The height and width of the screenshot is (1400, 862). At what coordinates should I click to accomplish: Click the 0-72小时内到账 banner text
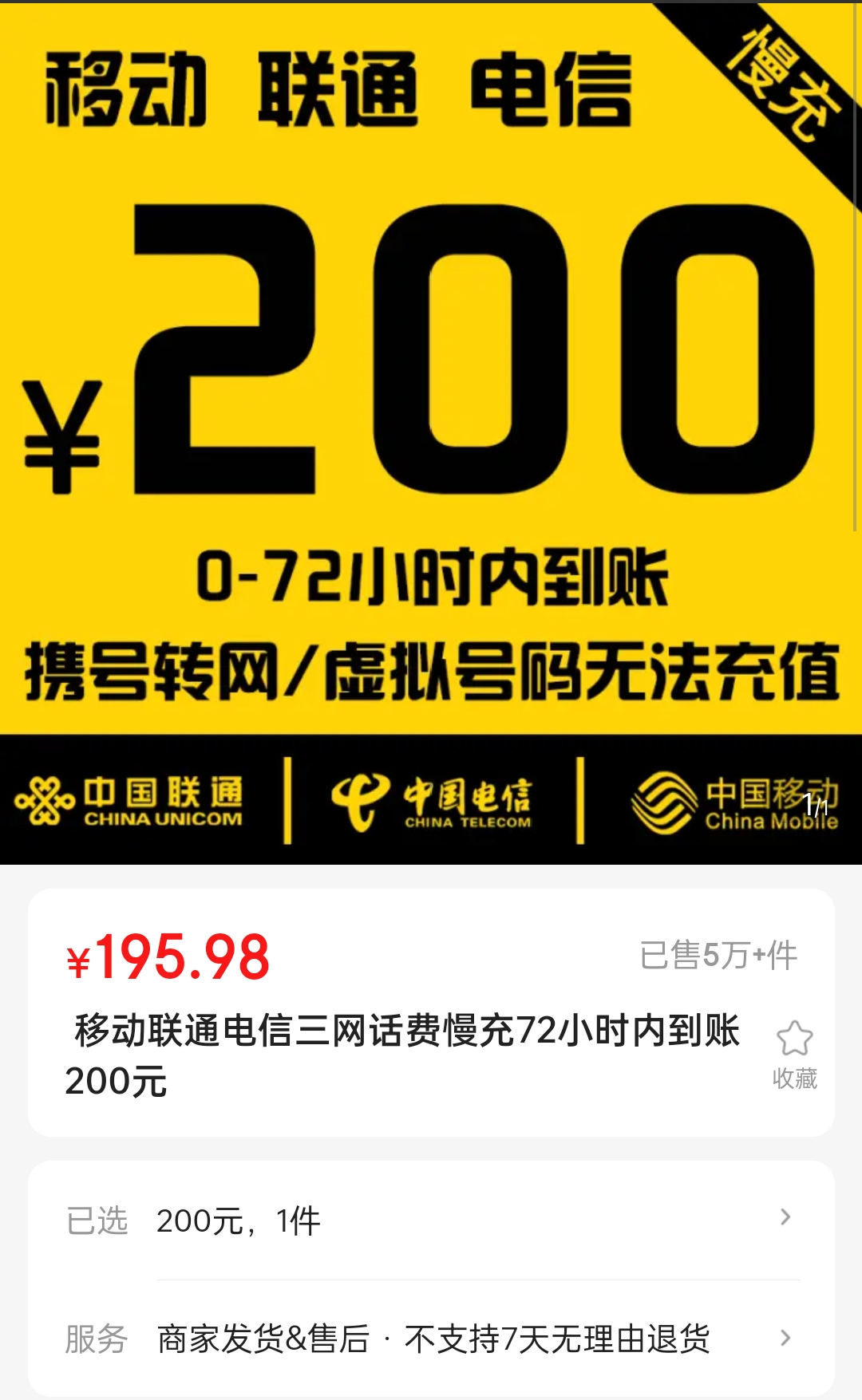click(435, 578)
